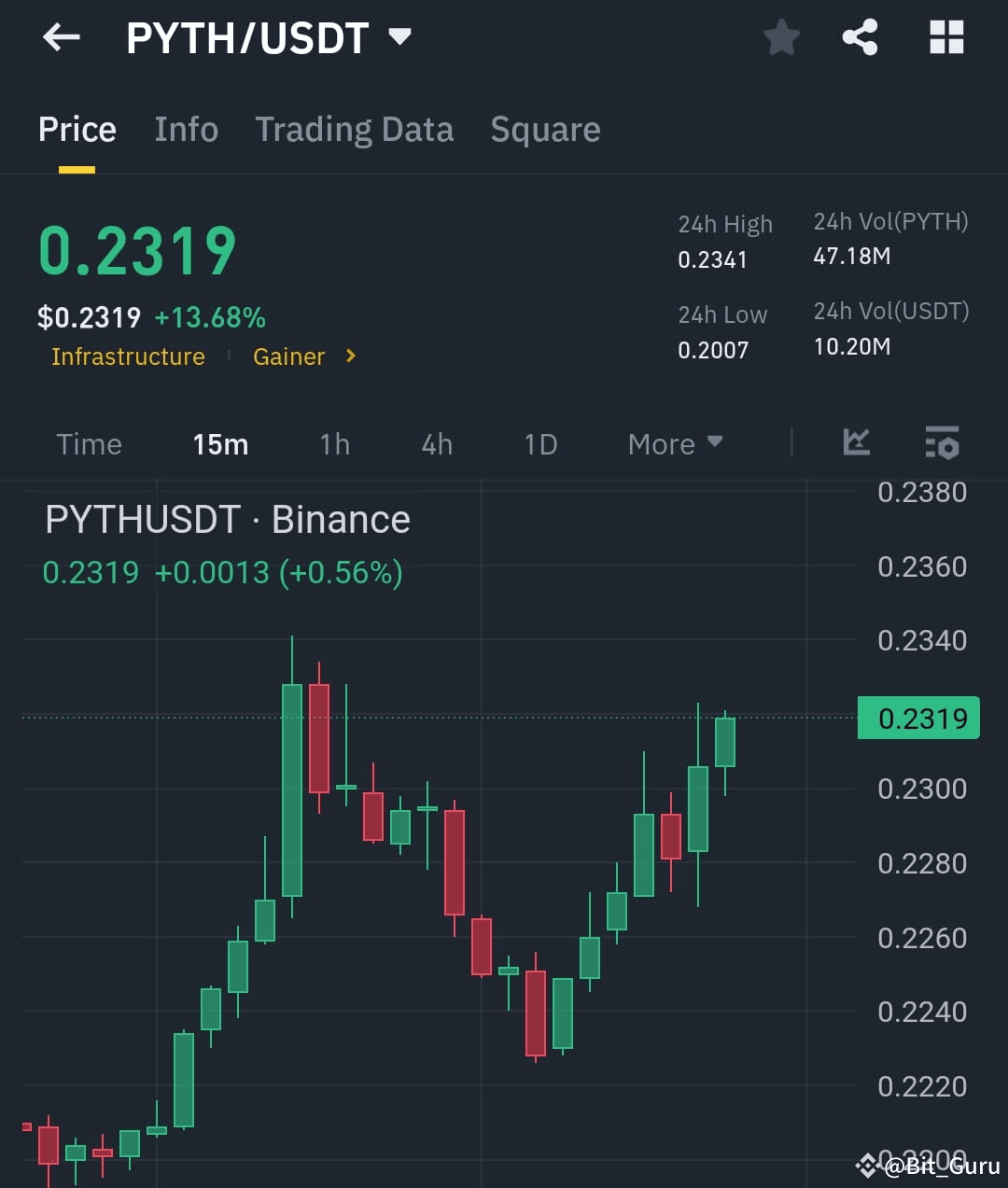
Task: Select the Time interval option
Action: [89, 445]
